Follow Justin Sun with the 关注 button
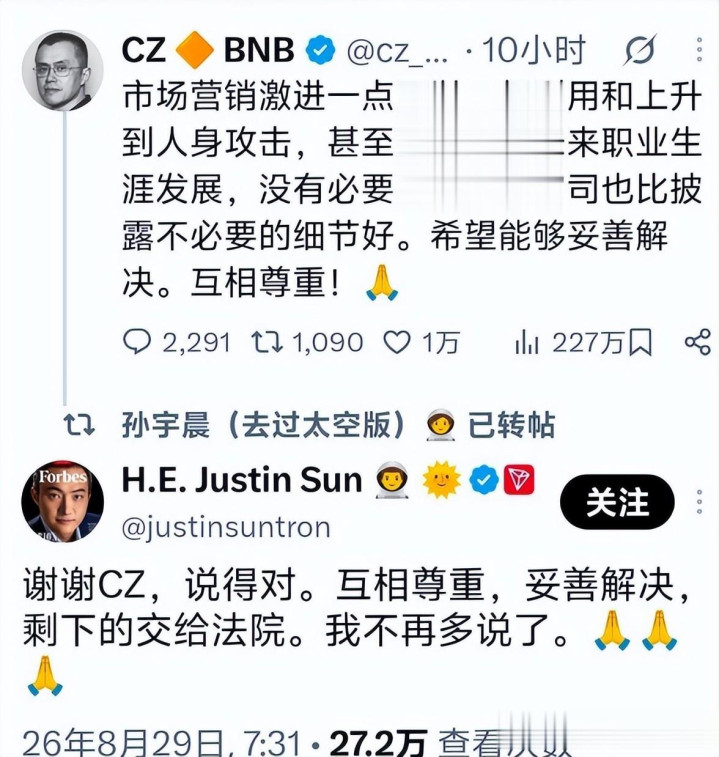Image resolution: width=719 pixels, height=757 pixels. [617, 502]
